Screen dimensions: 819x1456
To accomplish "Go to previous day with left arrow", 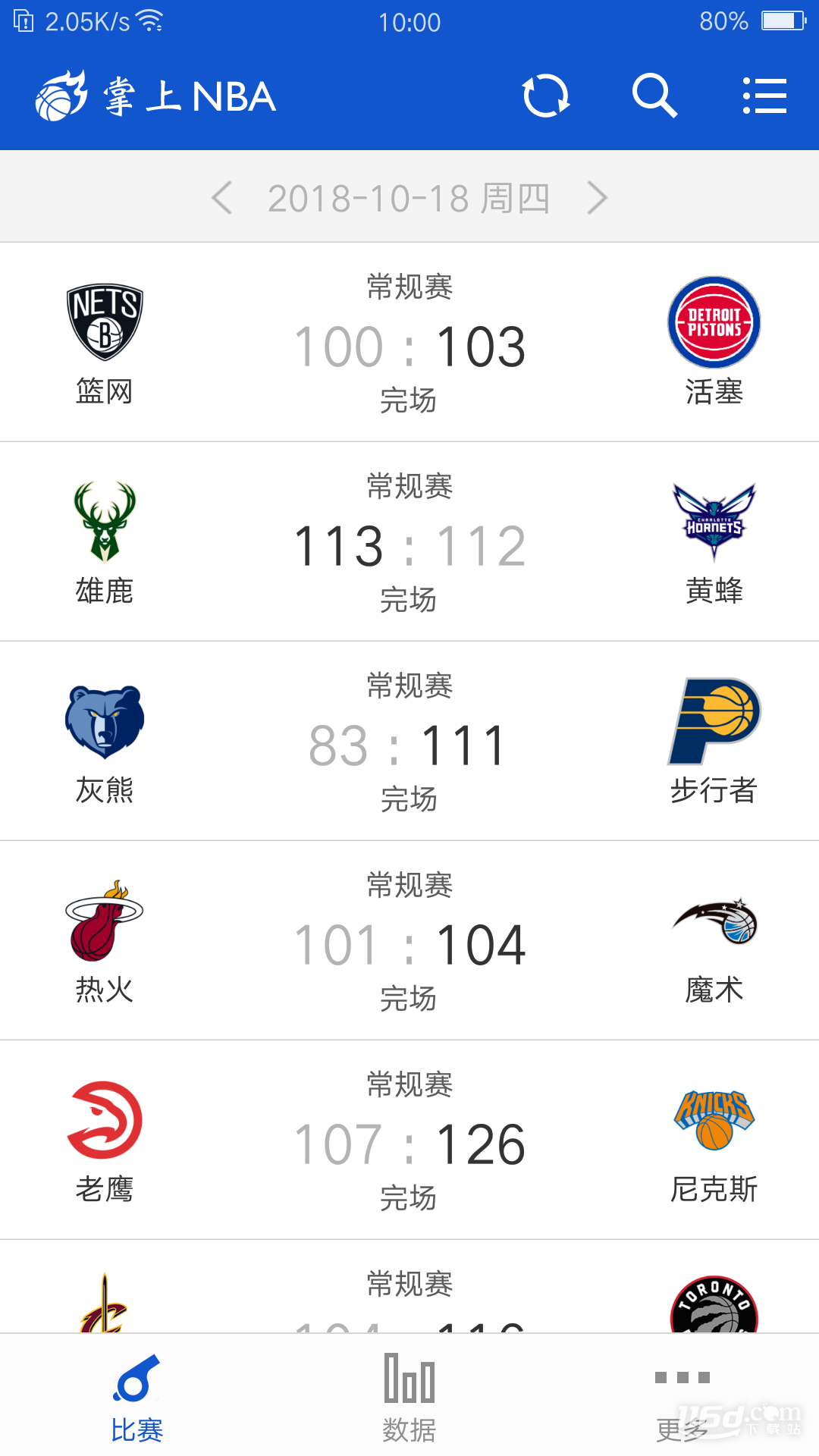I will [x=222, y=198].
